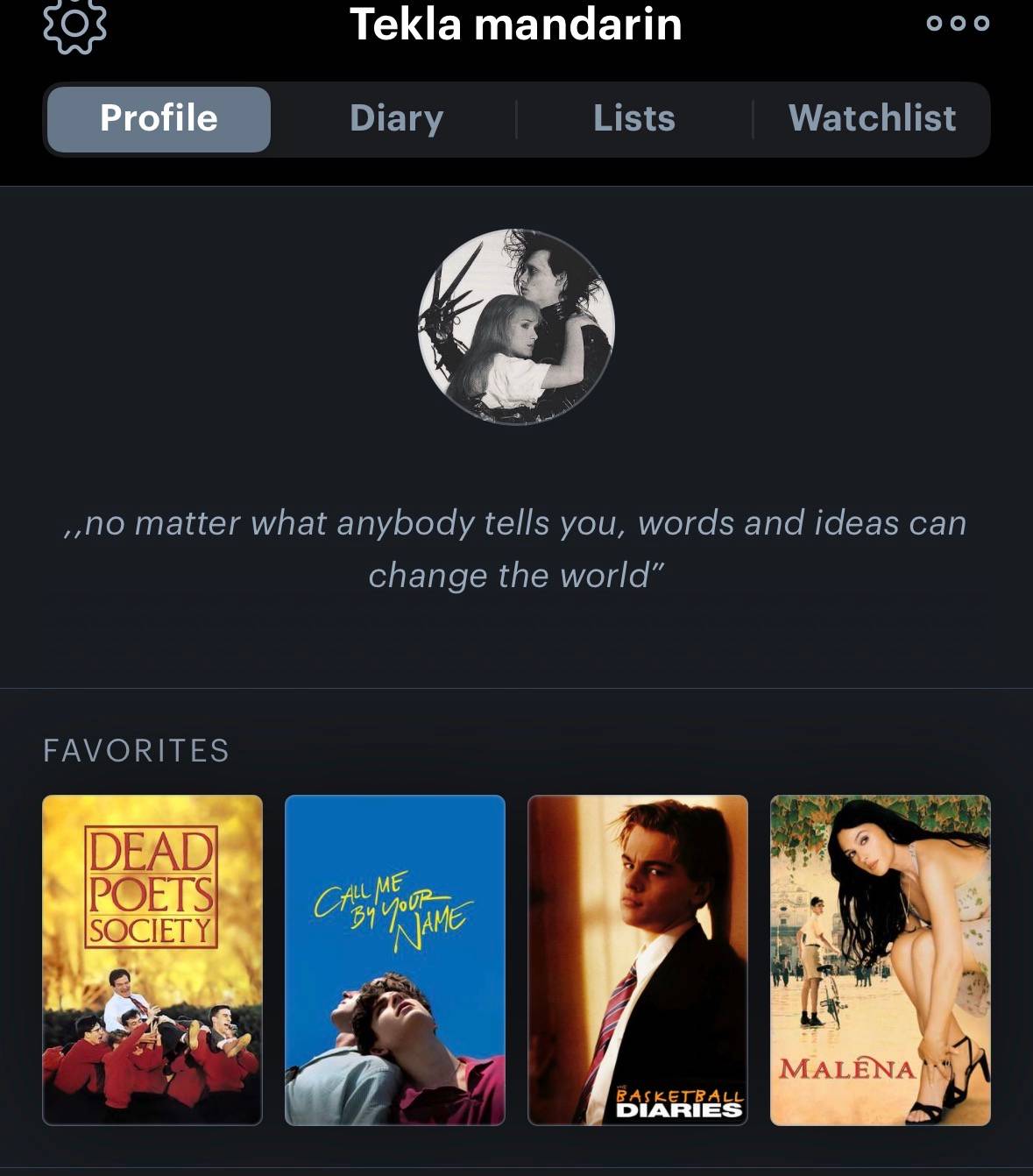
Task: Go to the Watchlist tab
Action: [872, 118]
